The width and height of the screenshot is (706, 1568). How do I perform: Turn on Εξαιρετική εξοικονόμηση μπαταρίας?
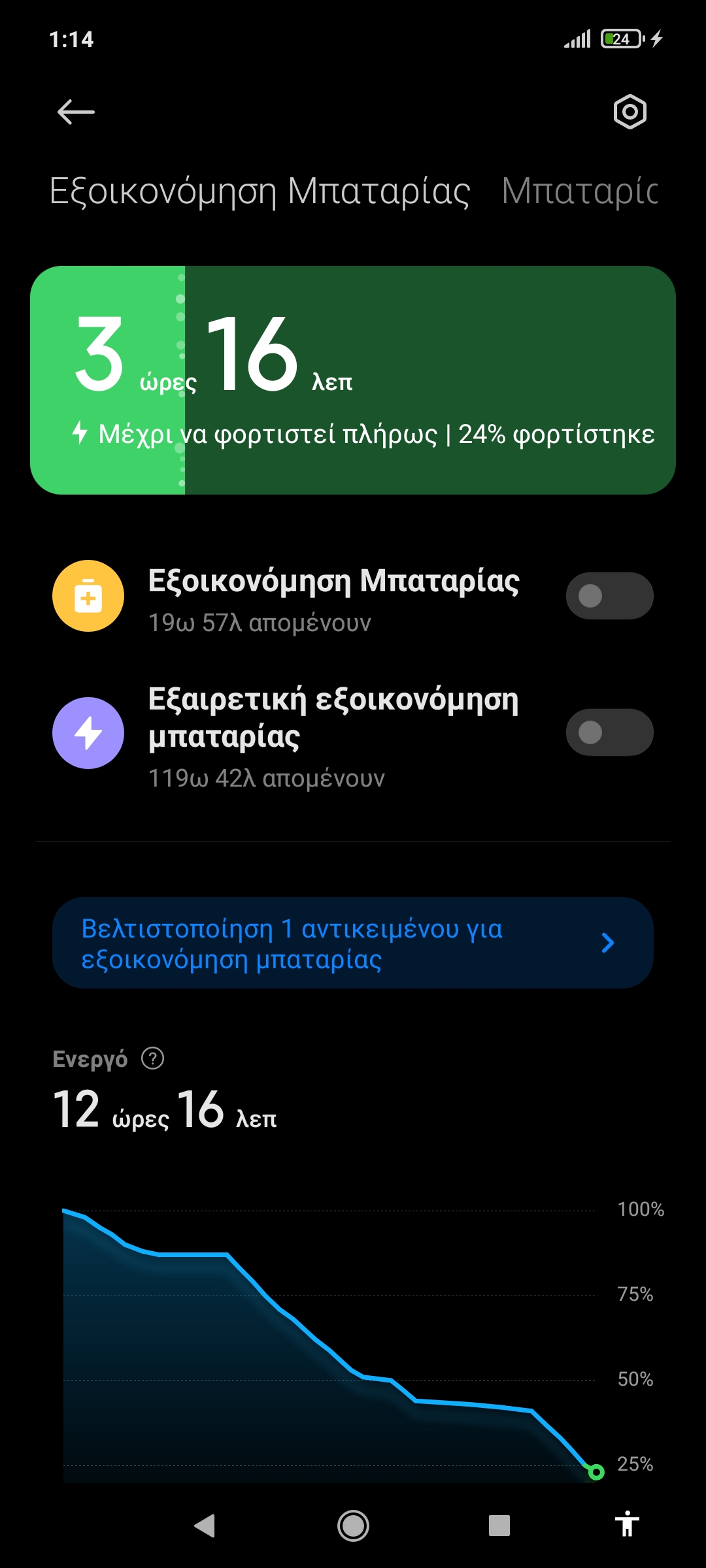(x=609, y=732)
